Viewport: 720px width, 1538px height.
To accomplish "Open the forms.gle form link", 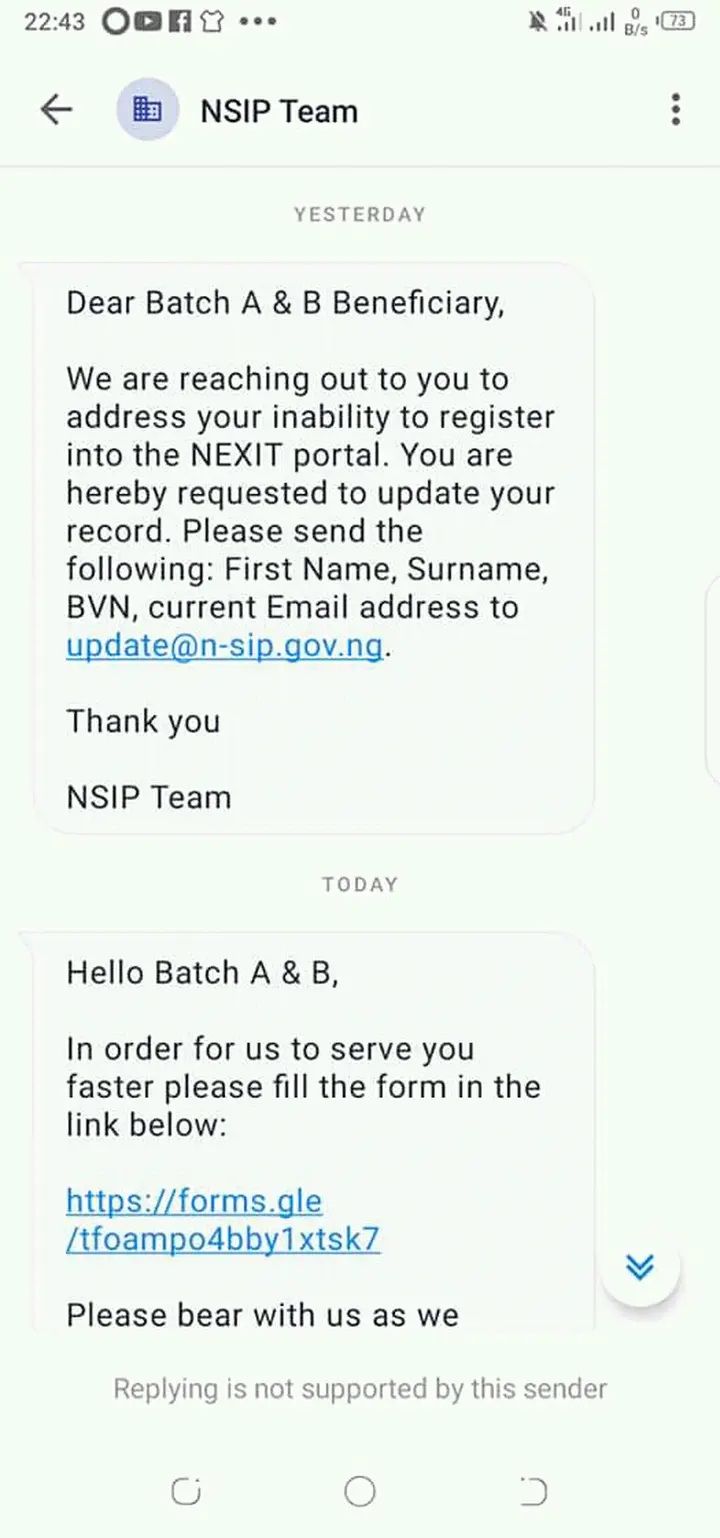I will coord(223,1220).
